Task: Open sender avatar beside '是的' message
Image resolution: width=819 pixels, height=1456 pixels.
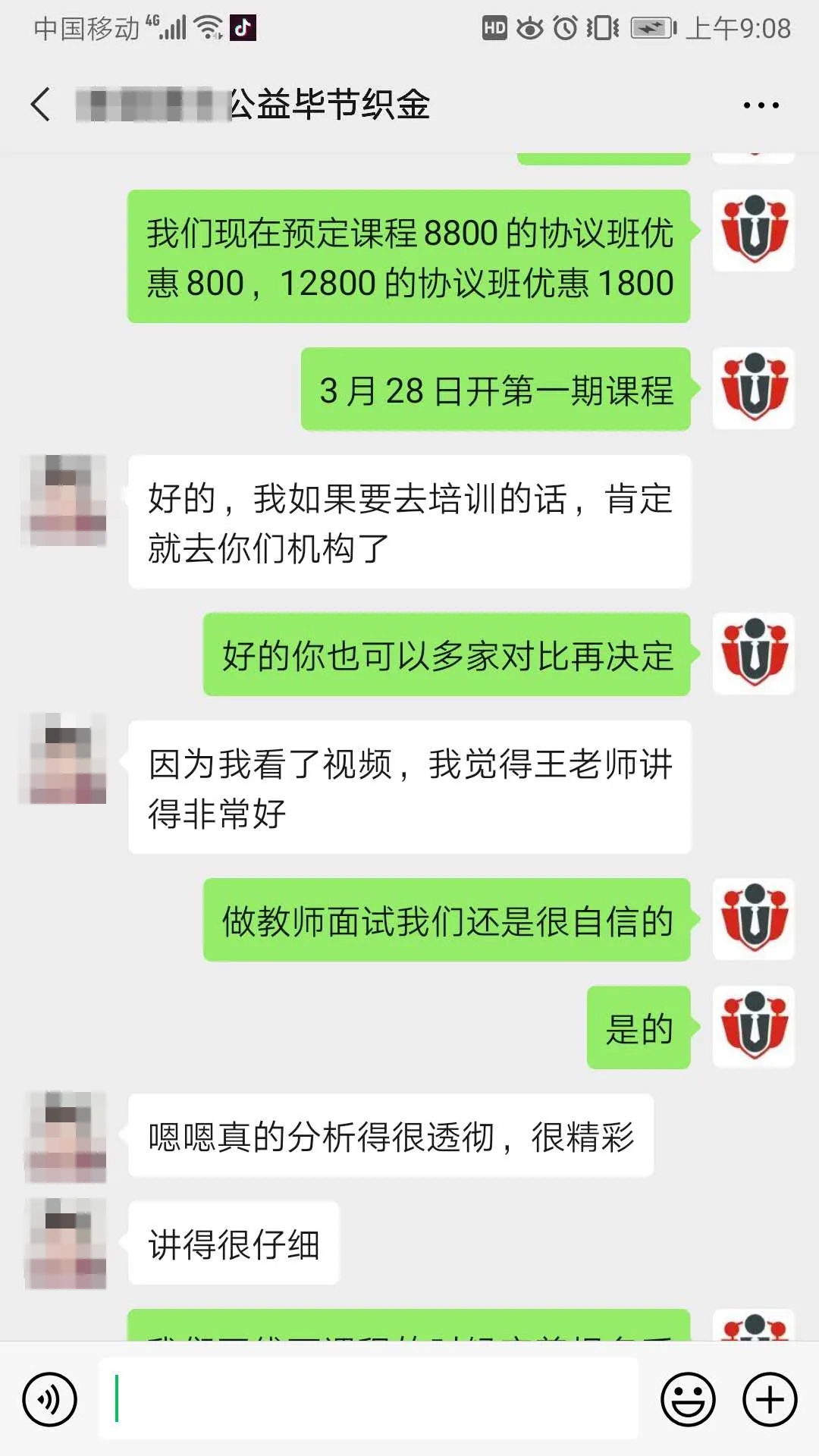Action: 753,1027
